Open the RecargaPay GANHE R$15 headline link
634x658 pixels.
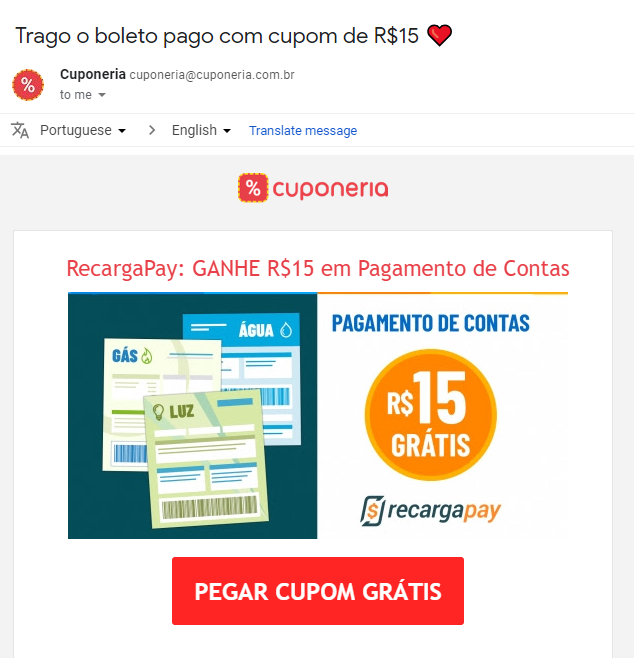click(x=318, y=269)
